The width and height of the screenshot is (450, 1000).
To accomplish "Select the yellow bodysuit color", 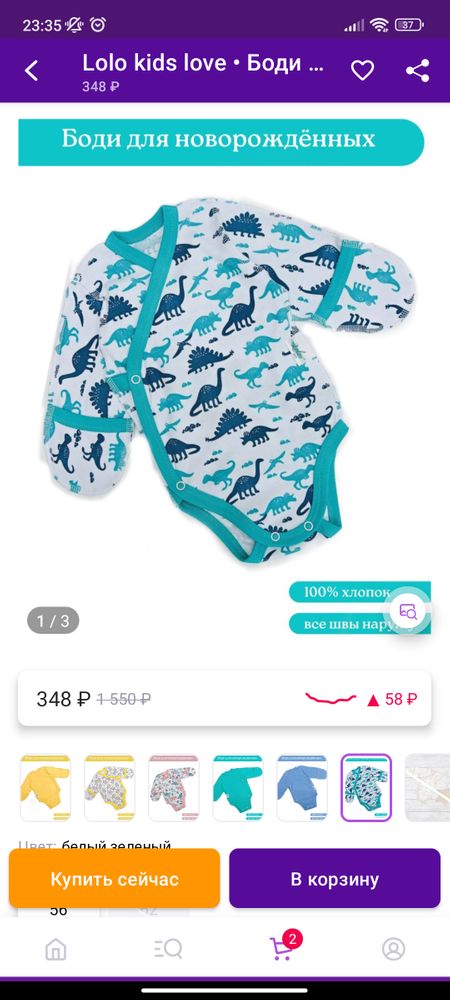I will pos(45,788).
